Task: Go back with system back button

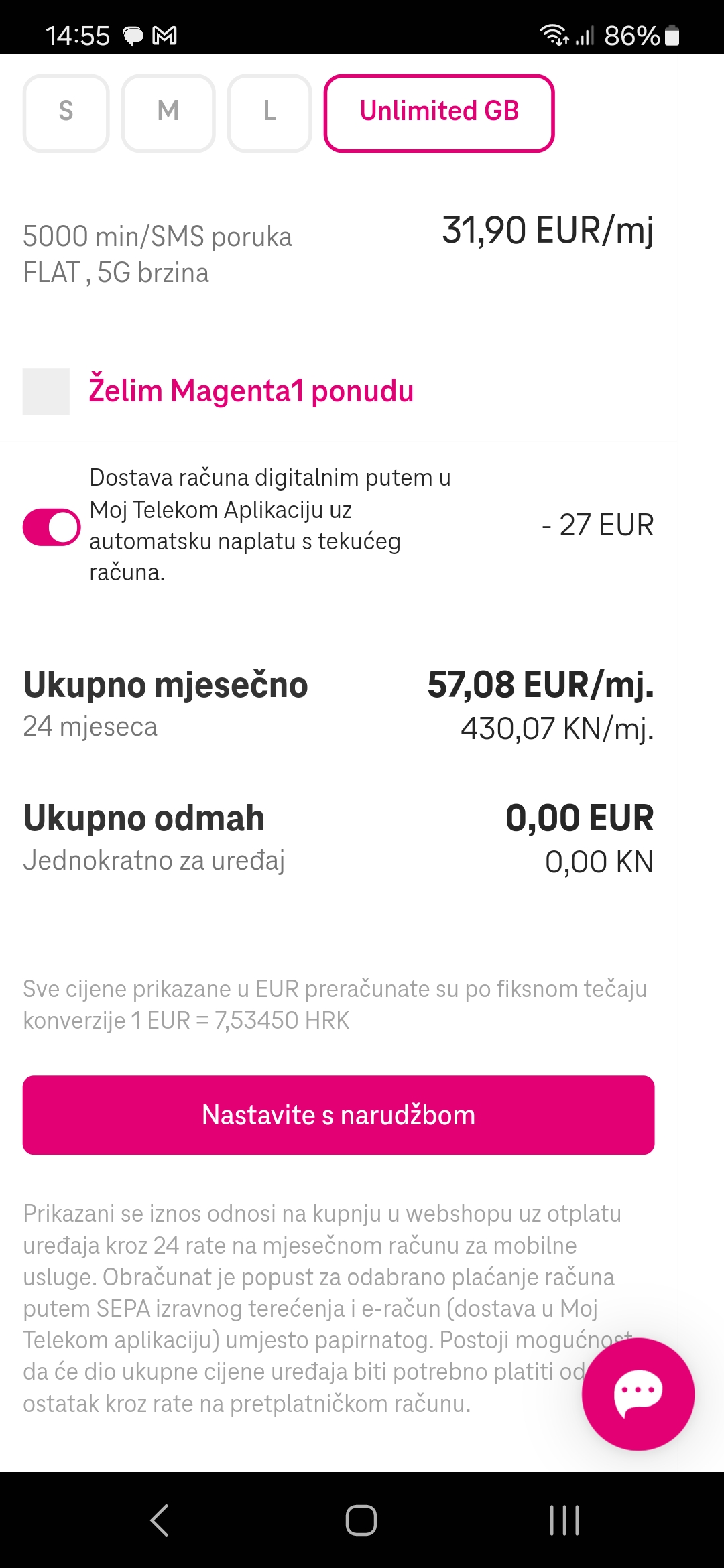Action: (x=160, y=1520)
